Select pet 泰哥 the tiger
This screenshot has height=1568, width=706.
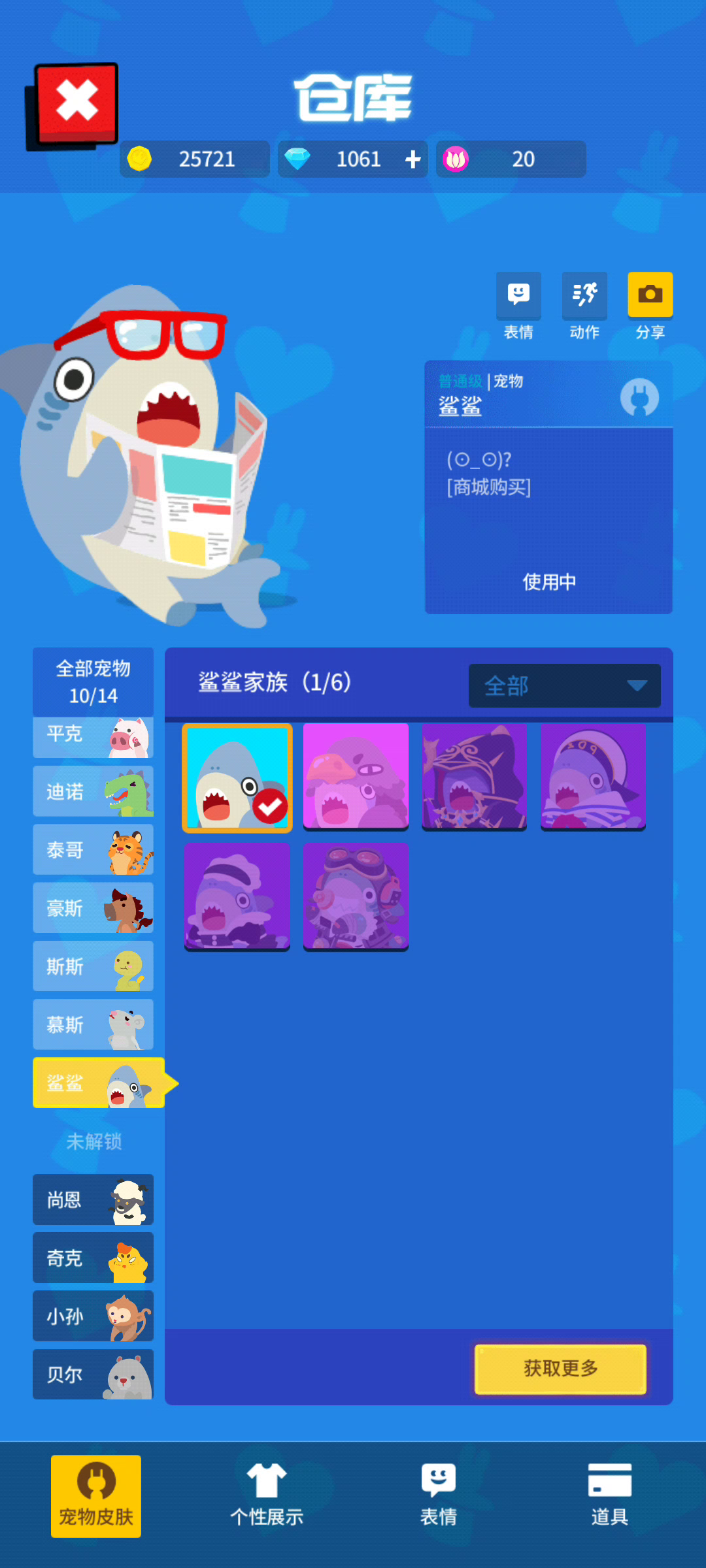point(93,850)
